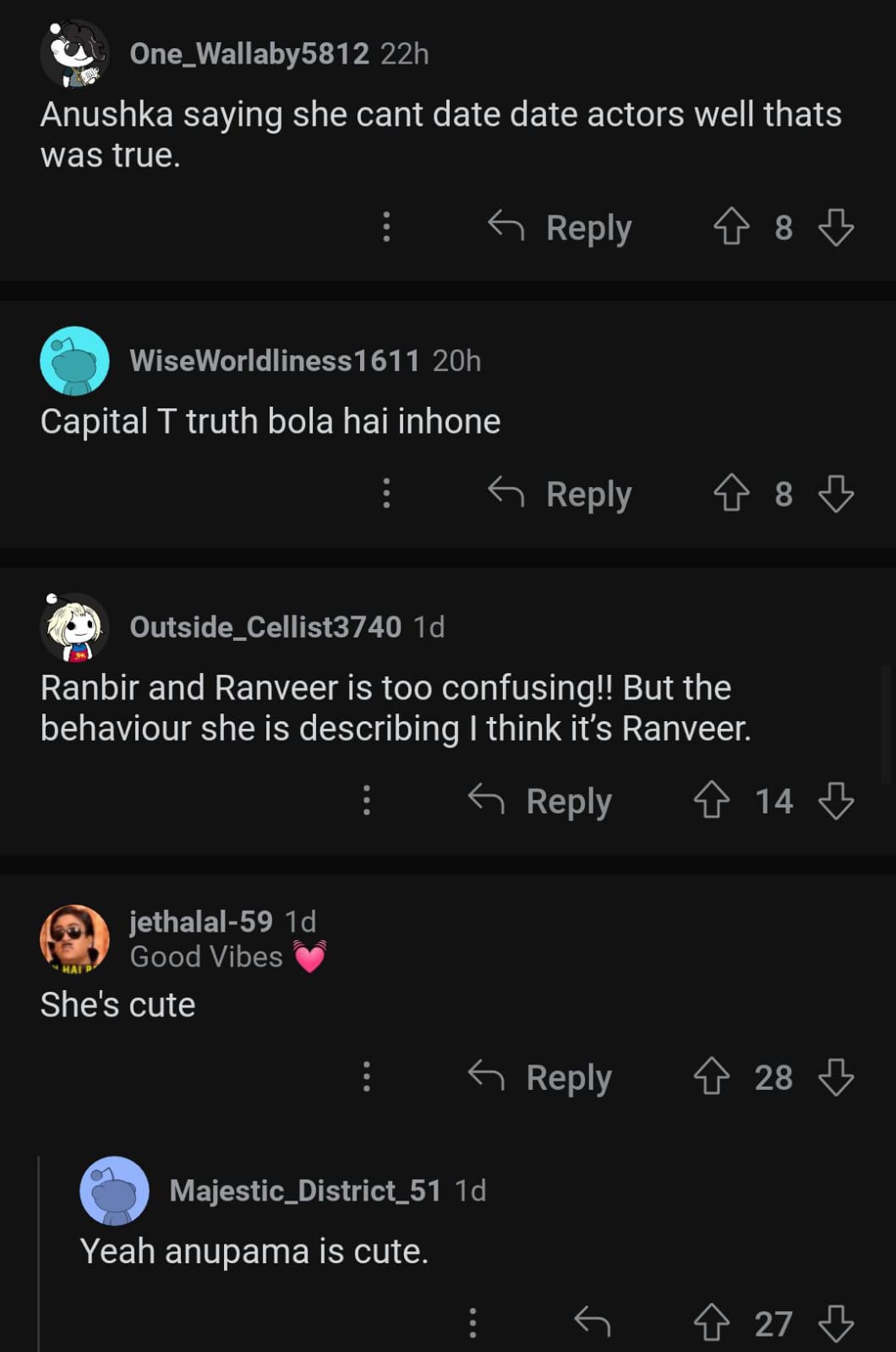Tap reply arrow on Majestic_District_51's comment

click(592, 1322)
